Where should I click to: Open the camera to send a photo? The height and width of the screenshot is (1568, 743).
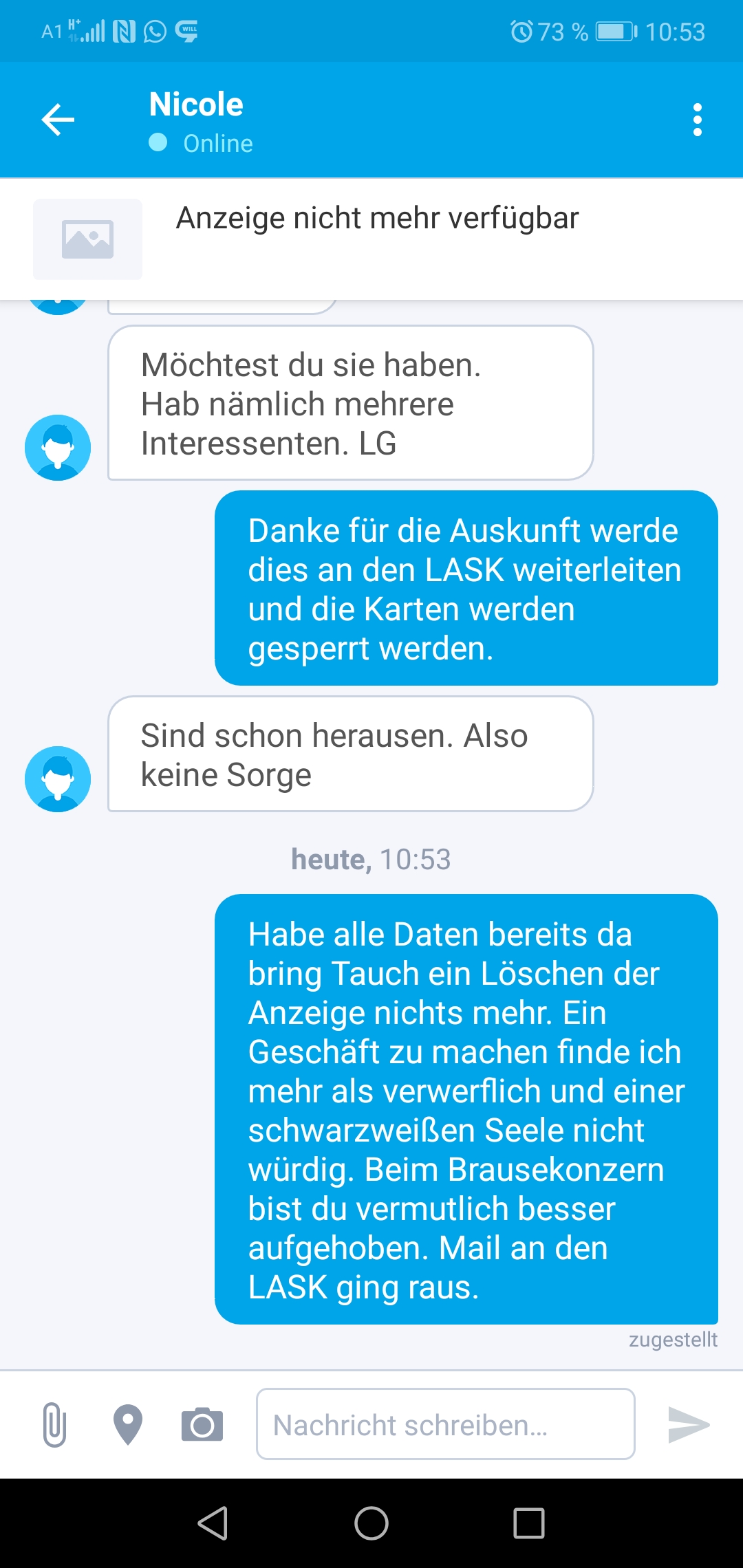(x=202, y=1425)
